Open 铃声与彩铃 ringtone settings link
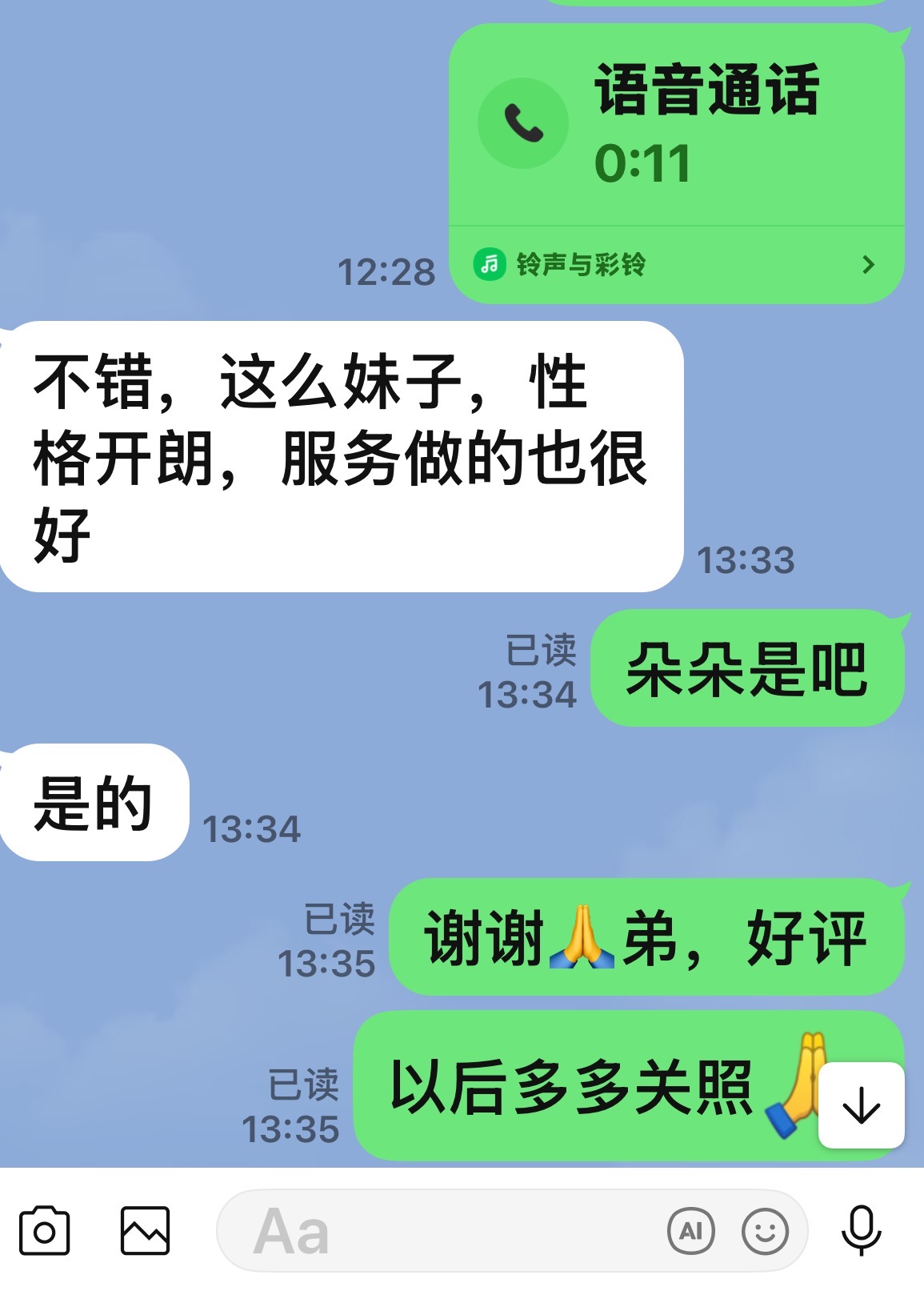924x1299 pixels. point(676,264)
